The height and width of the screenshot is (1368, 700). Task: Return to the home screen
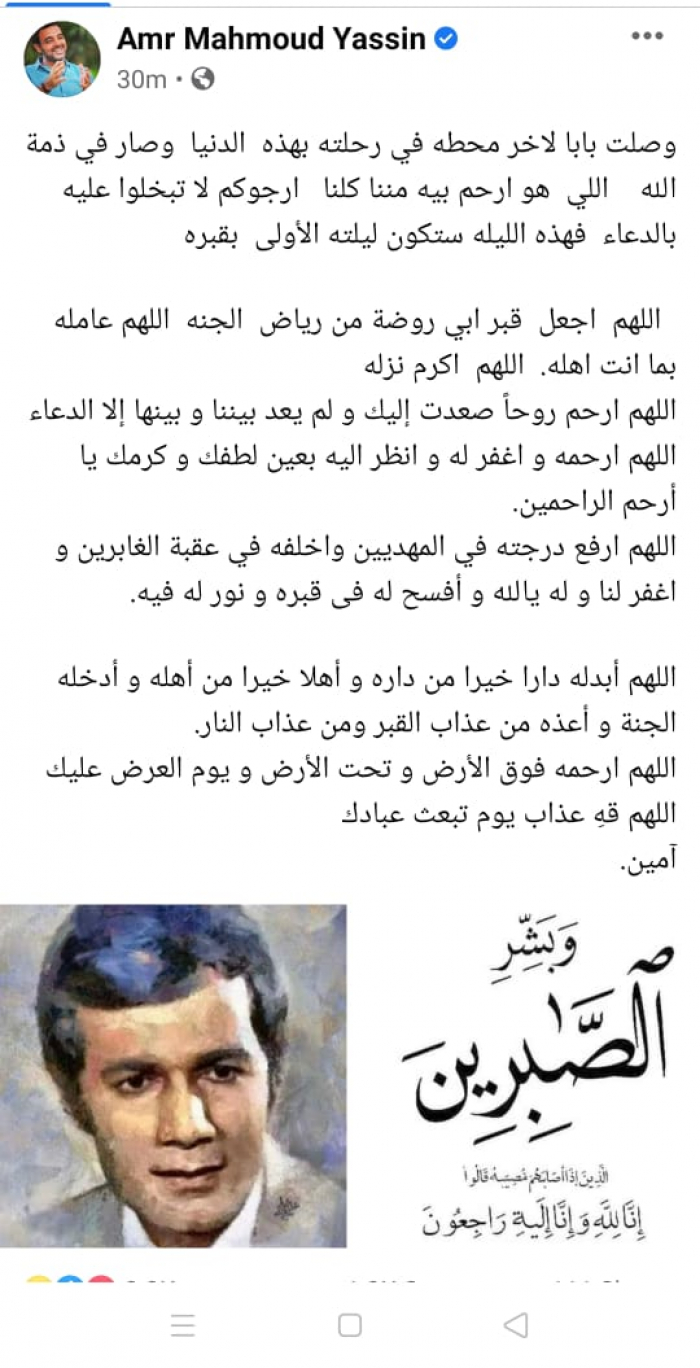349,1326
